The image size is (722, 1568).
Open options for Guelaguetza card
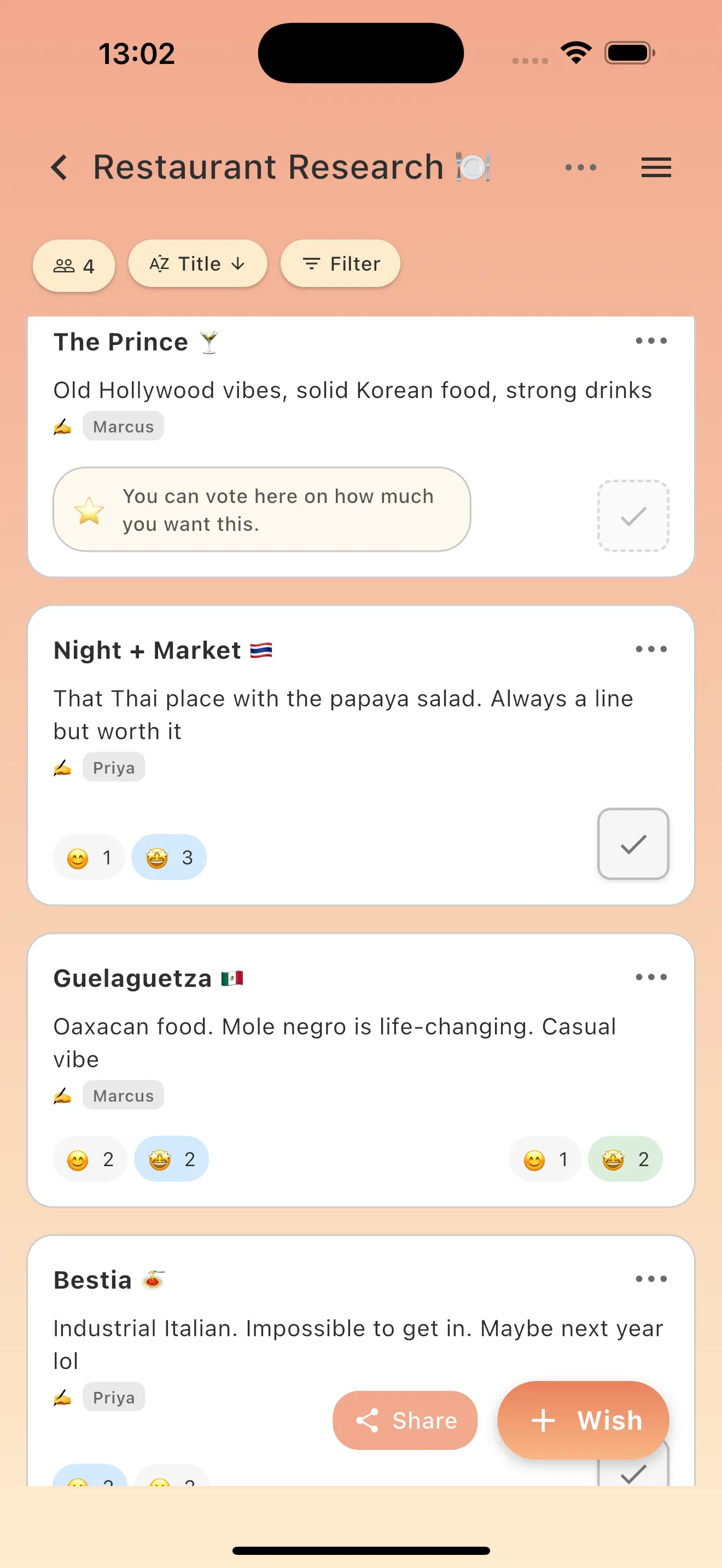pyautogui.click(x=650, y=977)
